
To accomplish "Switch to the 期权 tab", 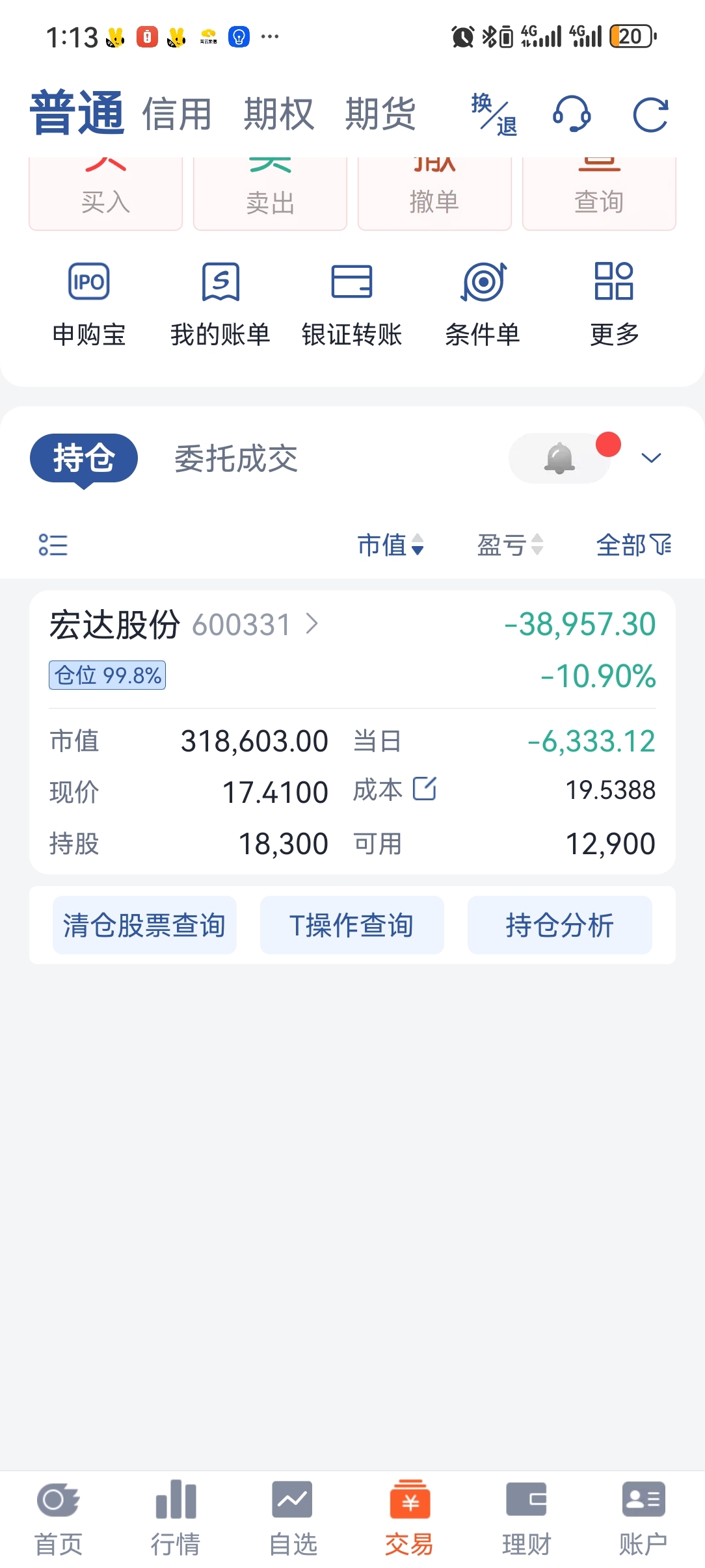I will point(278,114).
